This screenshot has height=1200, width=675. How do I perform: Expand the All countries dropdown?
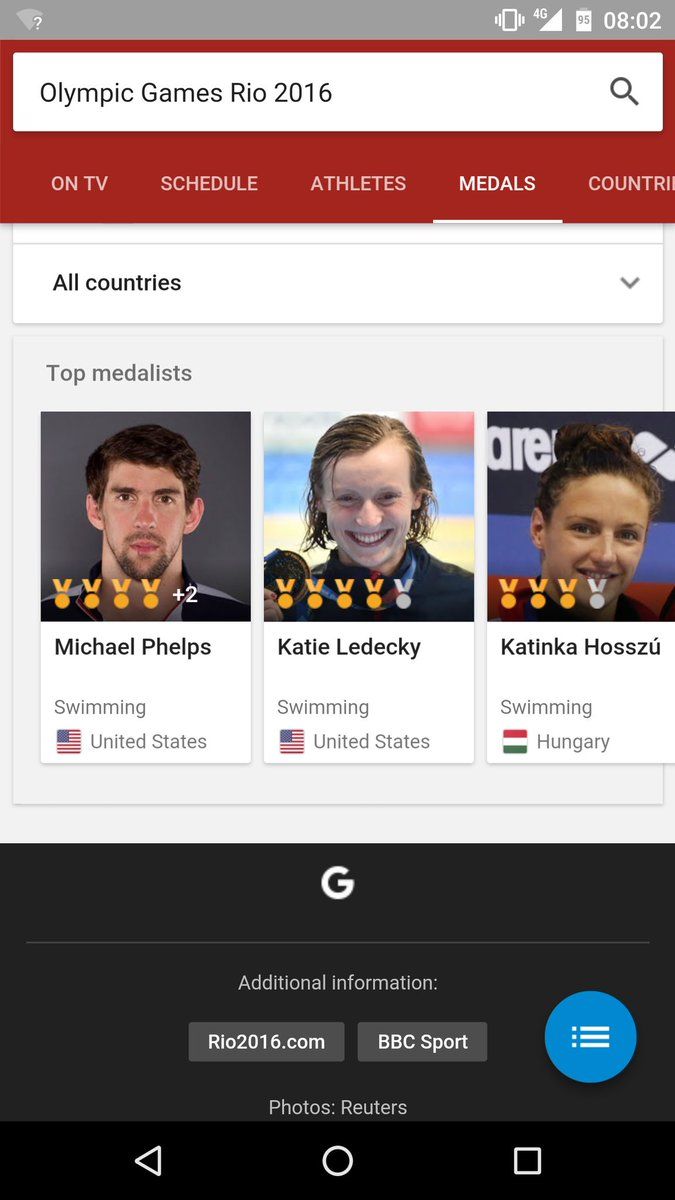click(337, 283)
